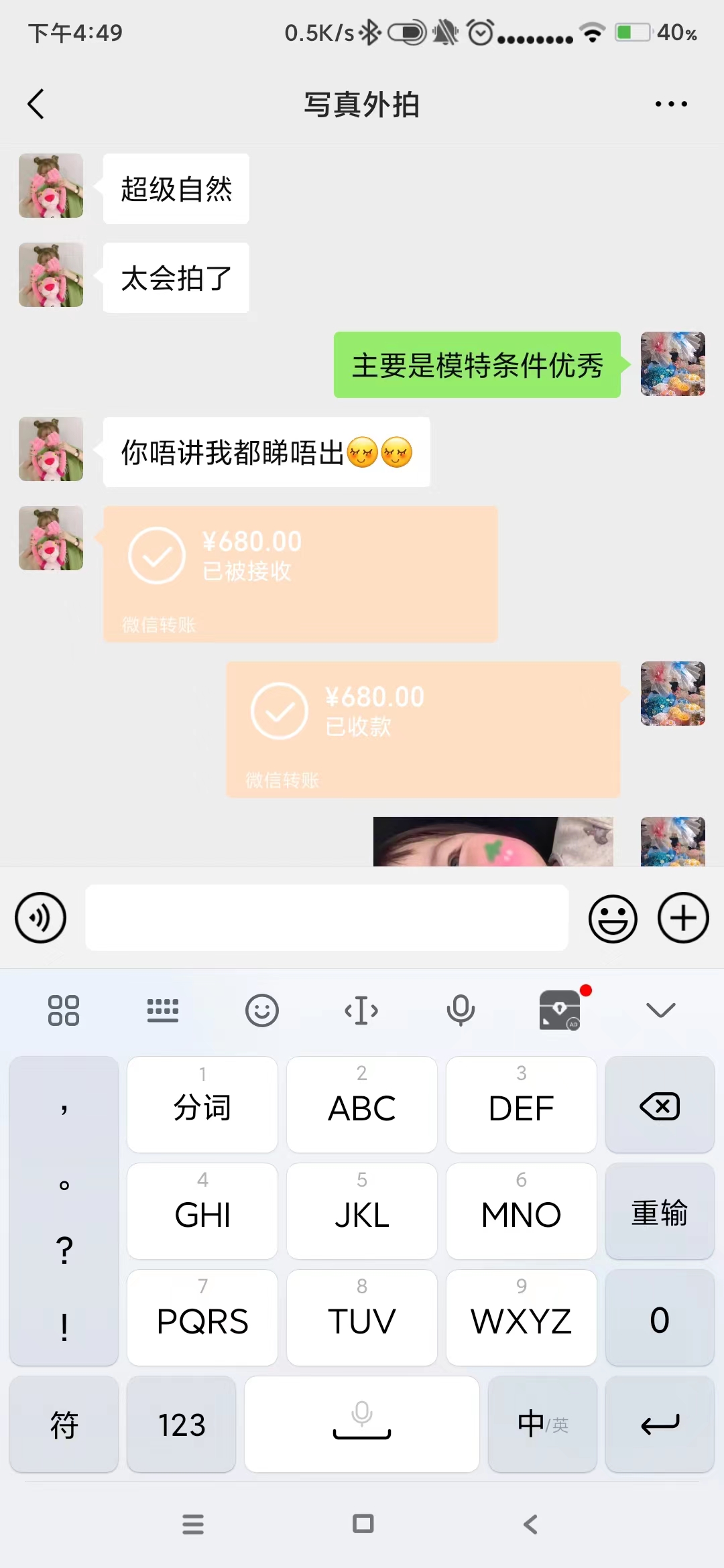The width and height of the screenshot is (724, 1568).
Task: Switch to voice message input
Action: coord(40,917)
